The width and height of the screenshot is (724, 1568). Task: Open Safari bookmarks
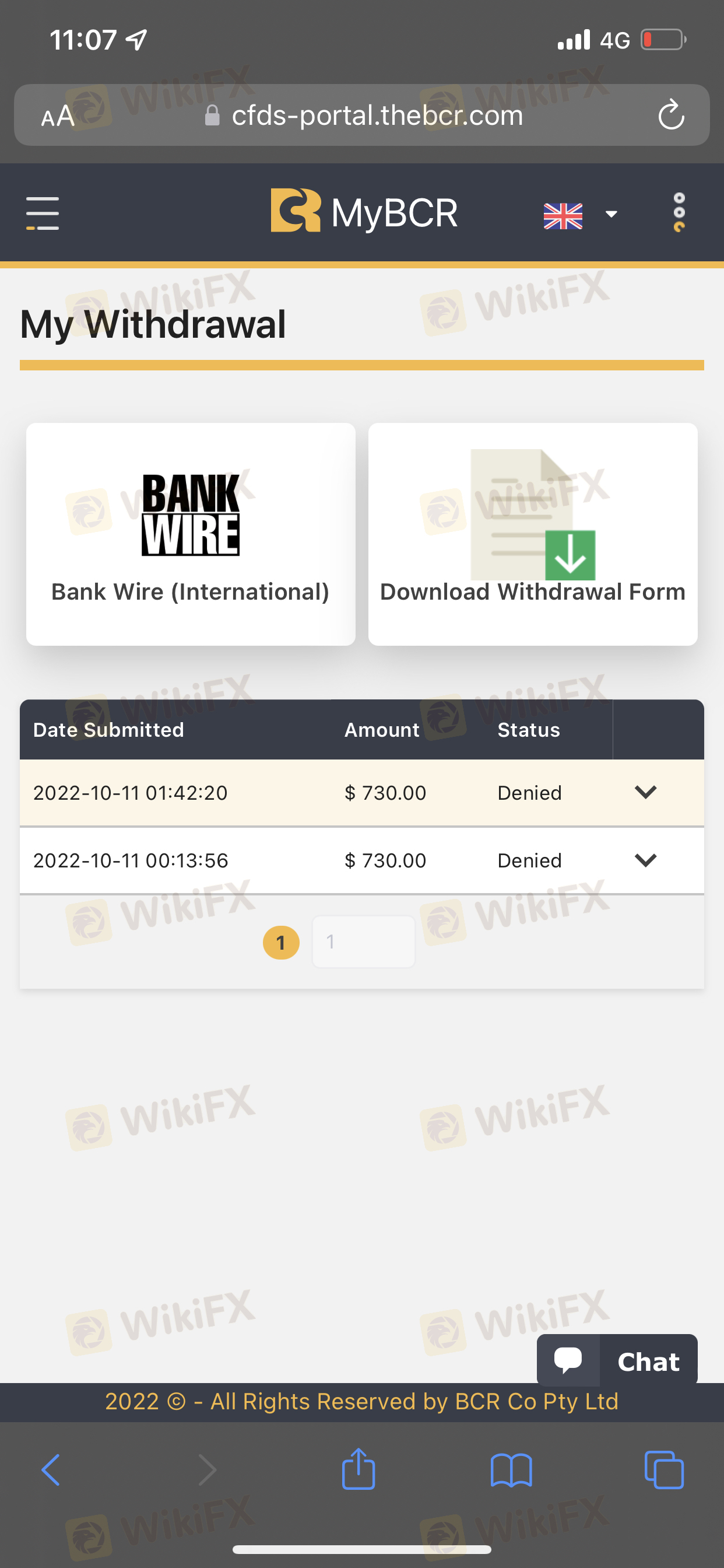tap(511, 1470)
